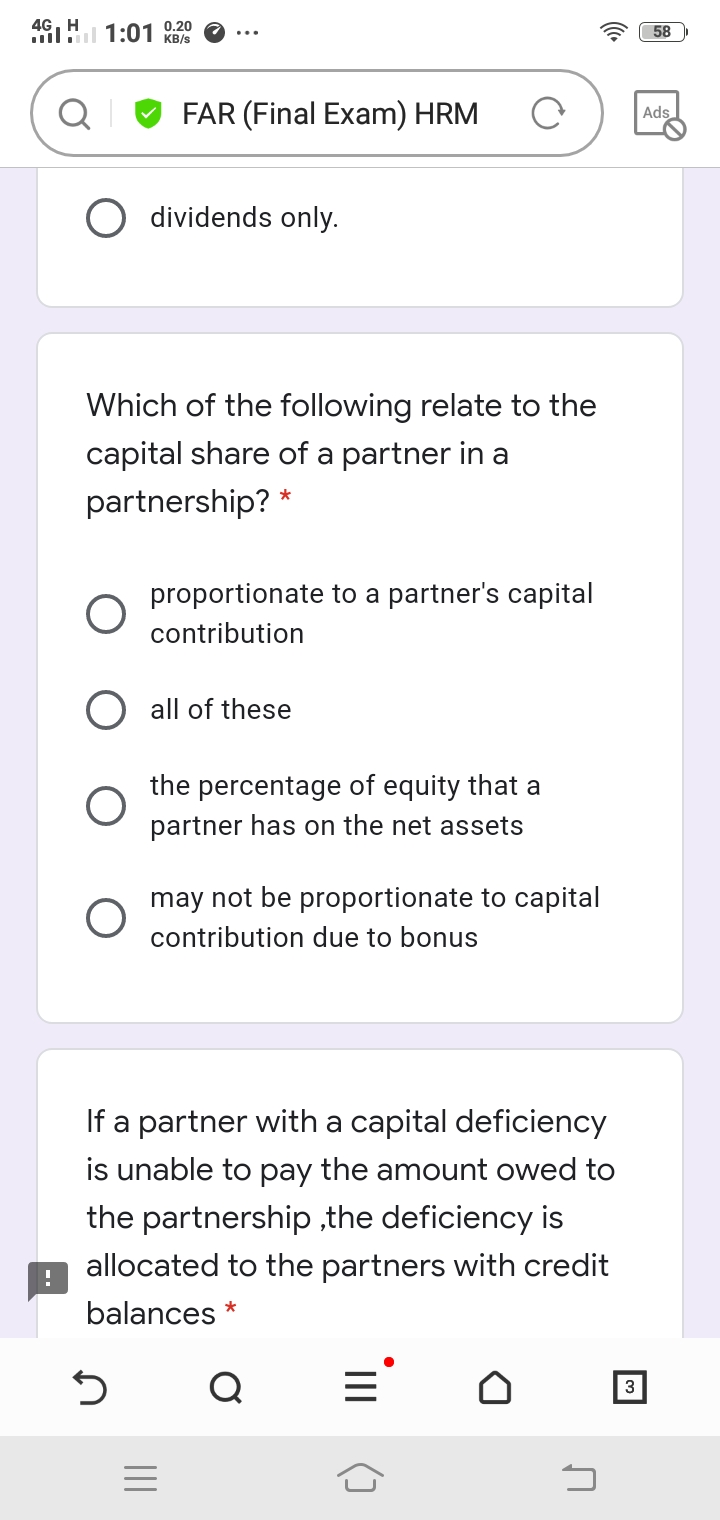This screenshot has width=720, height=1520.
Task: Open browser search from bottom toolbar
Action: (x=225, y=1387)
